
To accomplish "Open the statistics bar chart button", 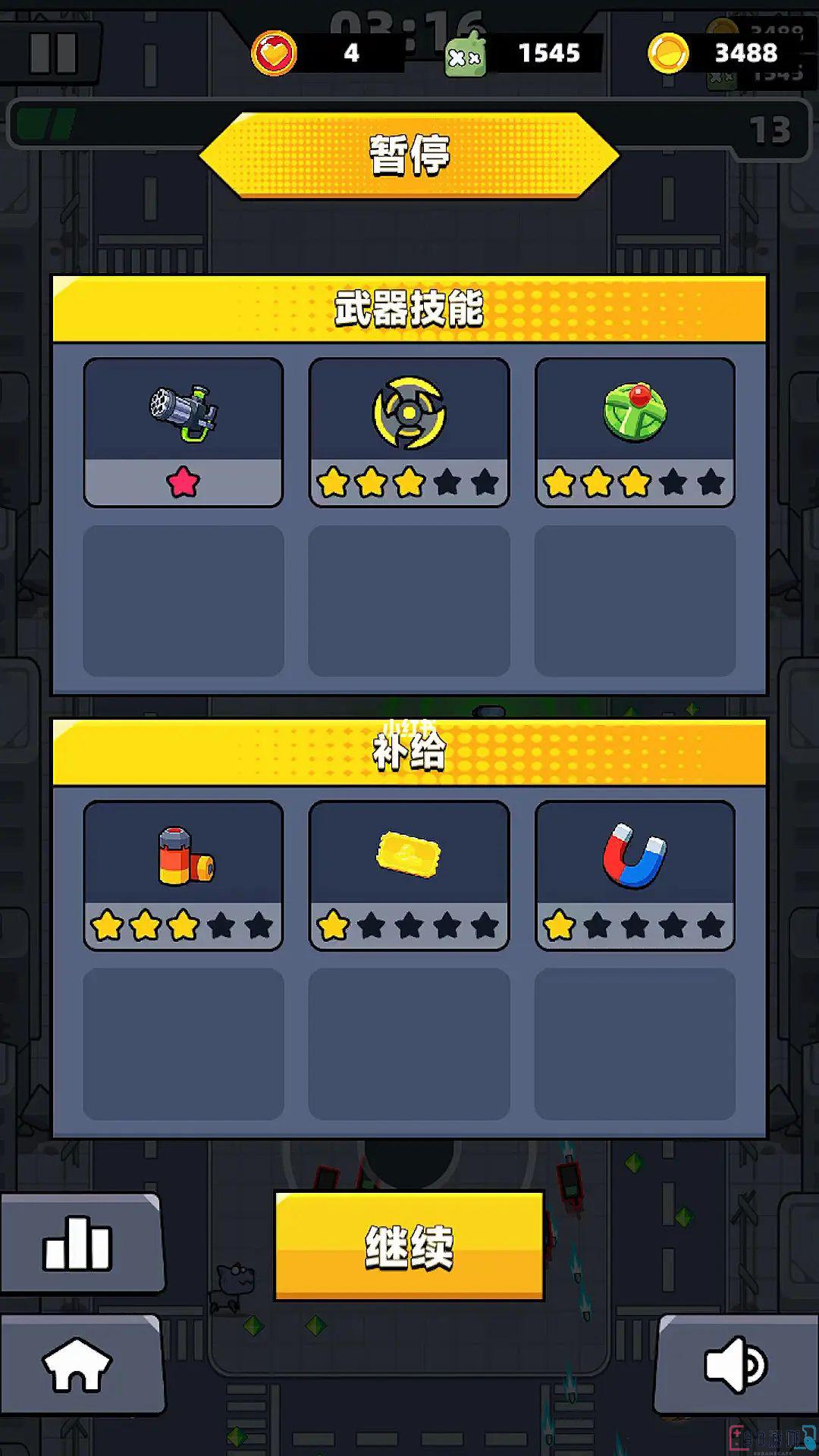I will (x=79, y=1244).
